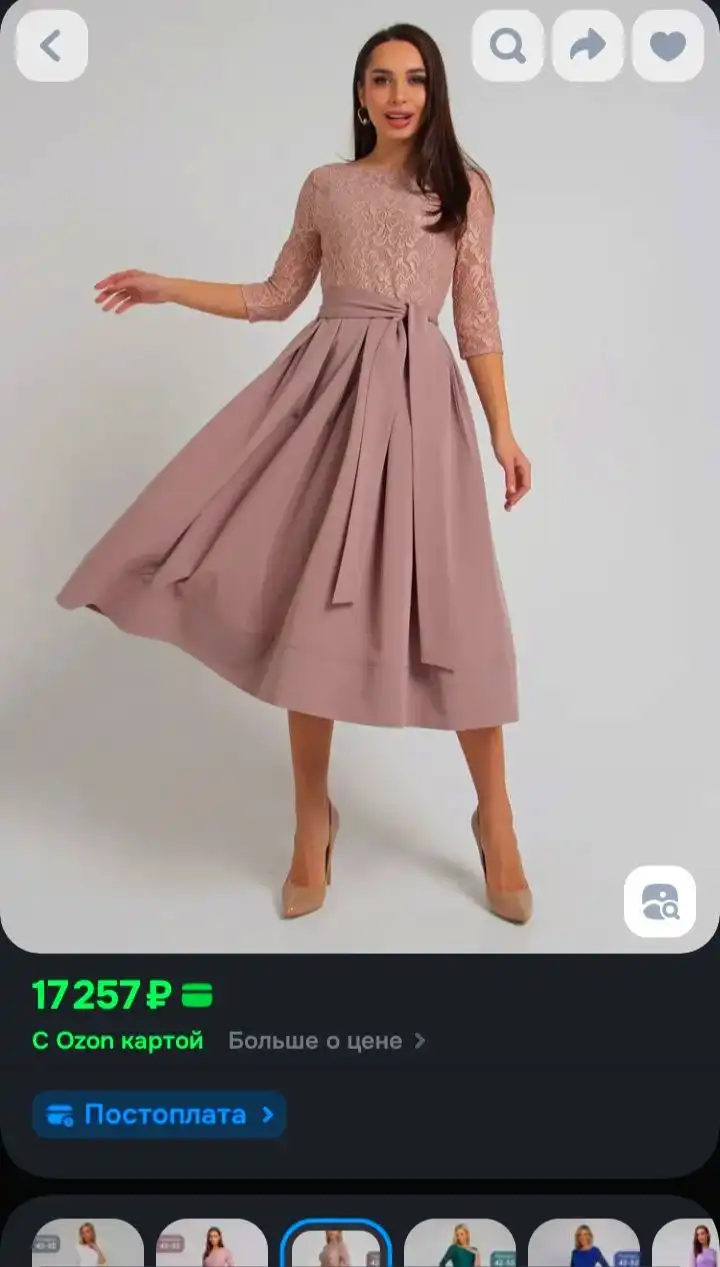Viewport: 720px width, 1267px height.
Task: Select the blue dress variant
Action: [583, 1245]
